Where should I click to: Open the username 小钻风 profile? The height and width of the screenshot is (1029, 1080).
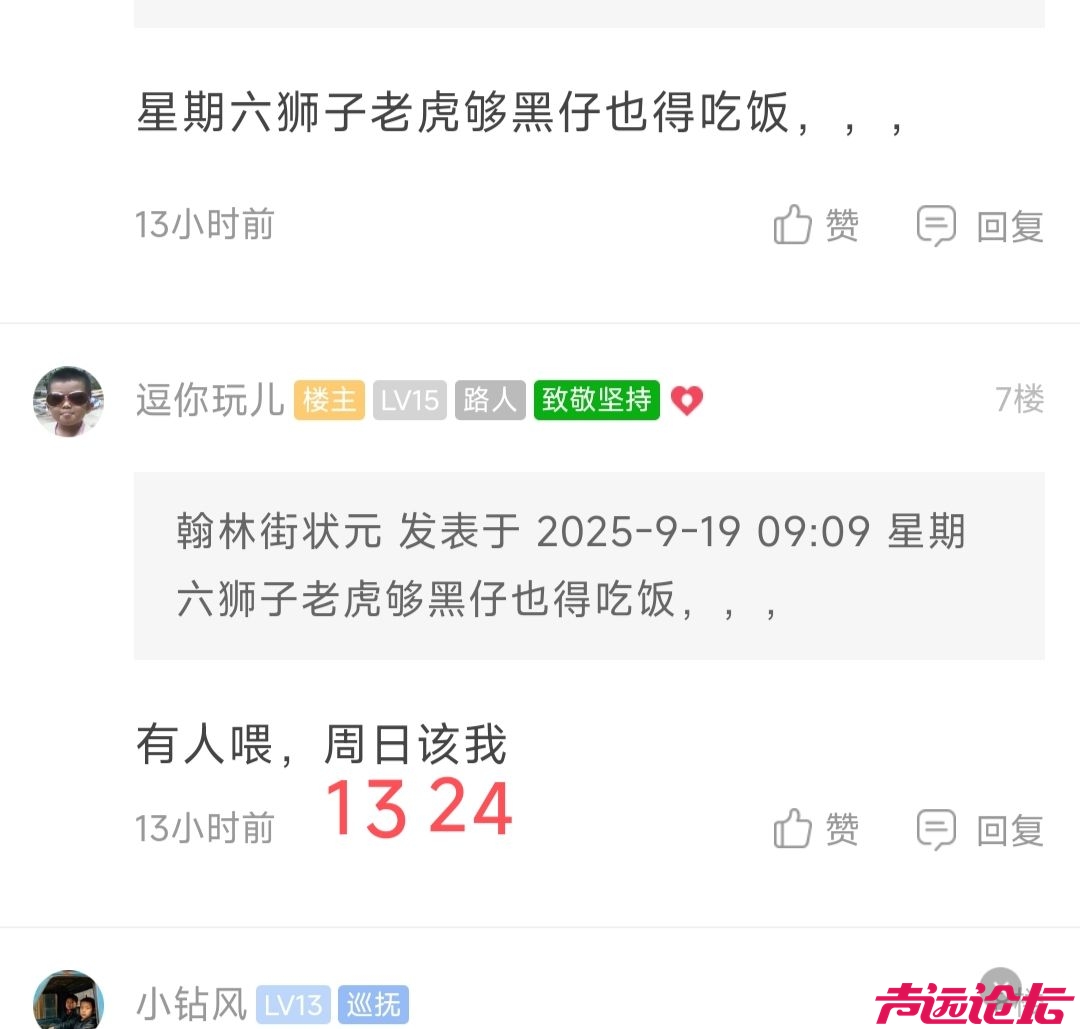(x=191, y=1004)
